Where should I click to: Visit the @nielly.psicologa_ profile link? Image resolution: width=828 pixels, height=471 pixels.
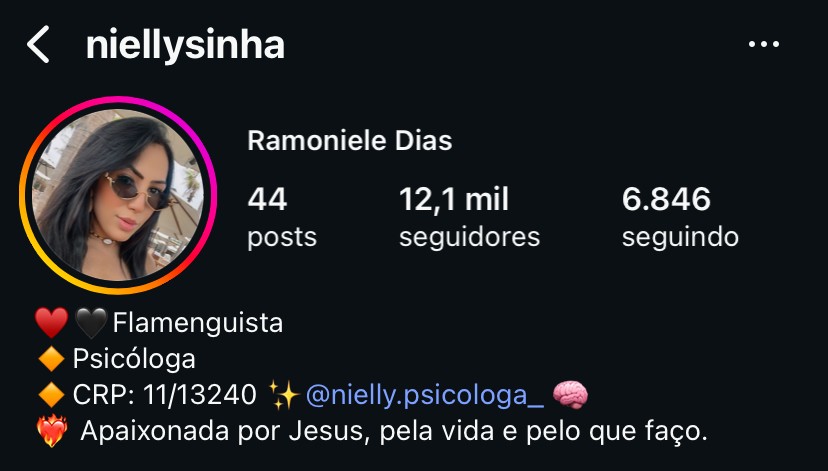point(424,395)
